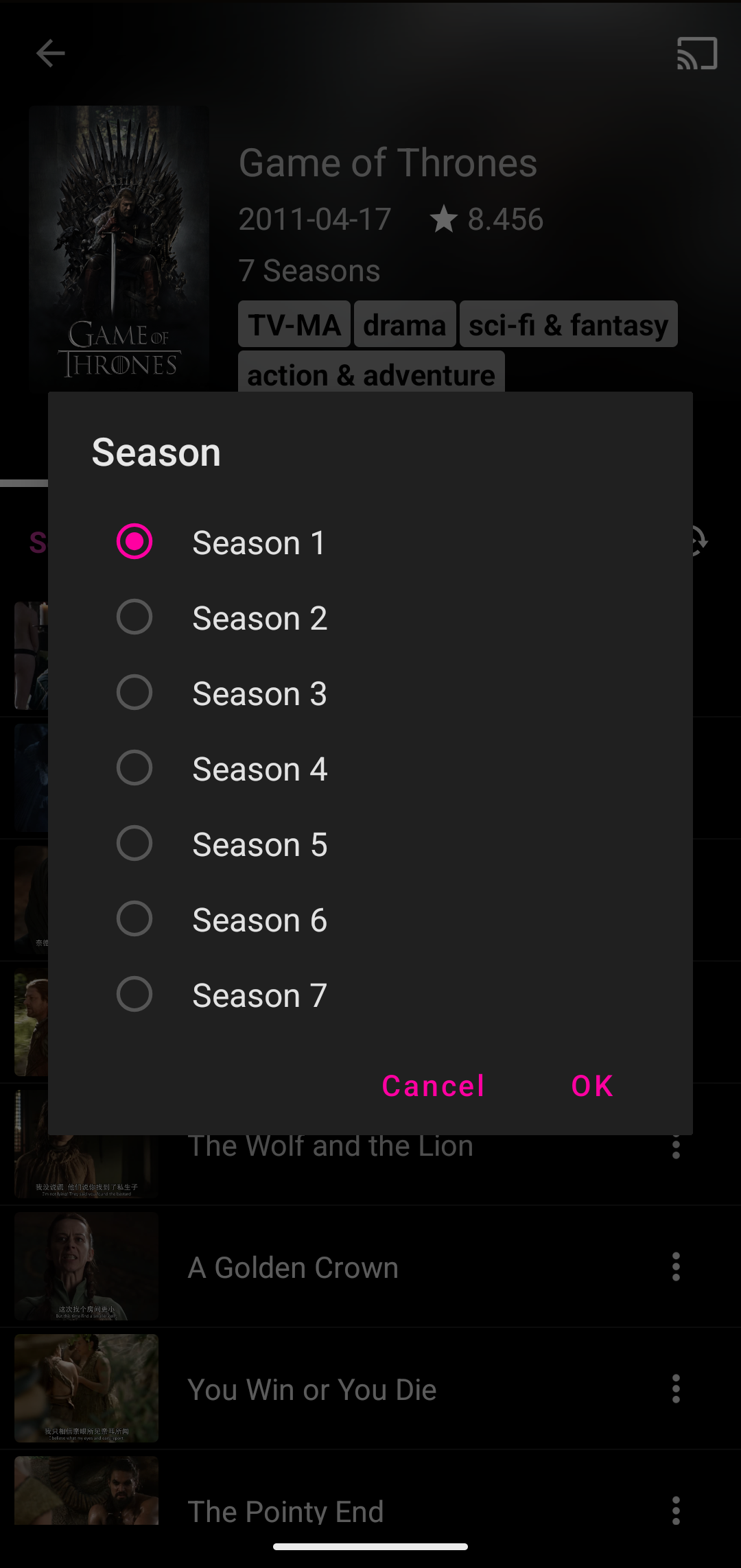The image size is (741, 1568).
Task: Select the Season 1 radio option
Action: (x=134, y=542)
